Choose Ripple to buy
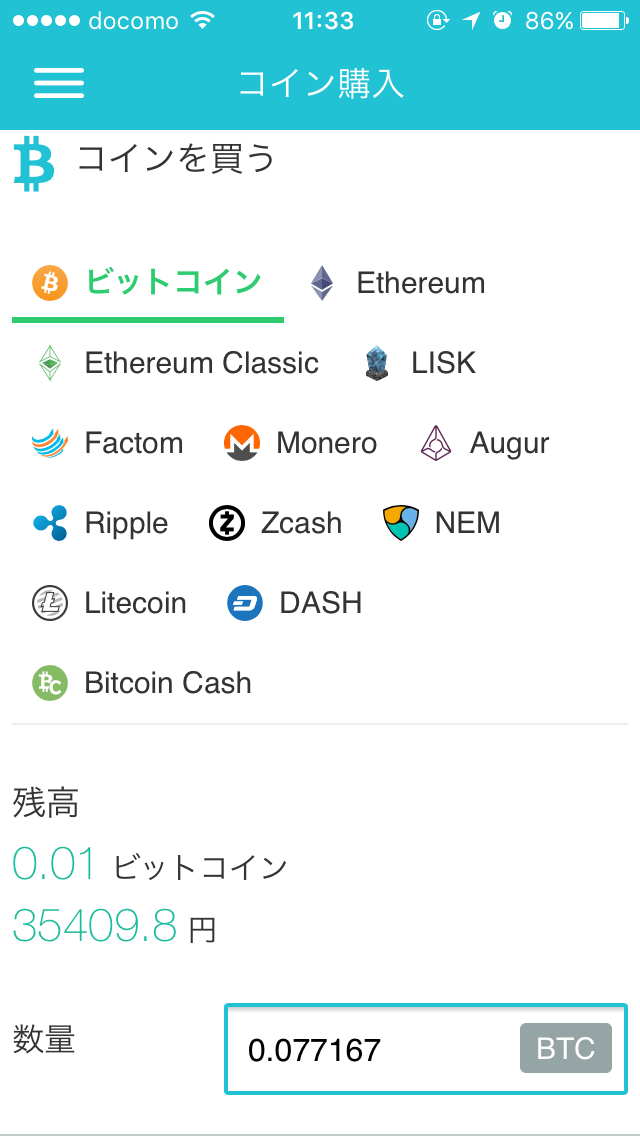The width and height of the screenshot is (640, 1136). (x=100, y=523)
